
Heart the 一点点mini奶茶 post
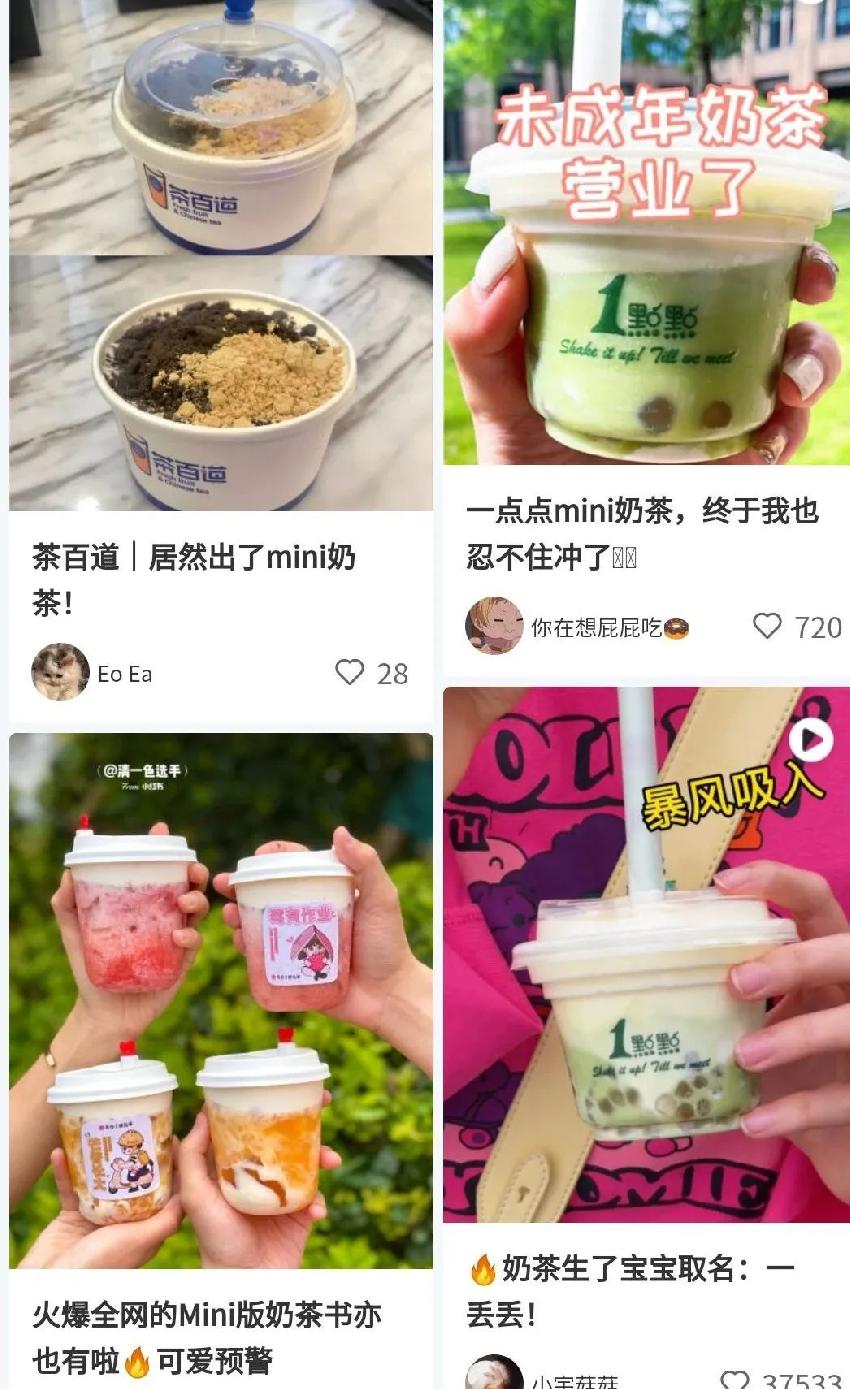770,622
